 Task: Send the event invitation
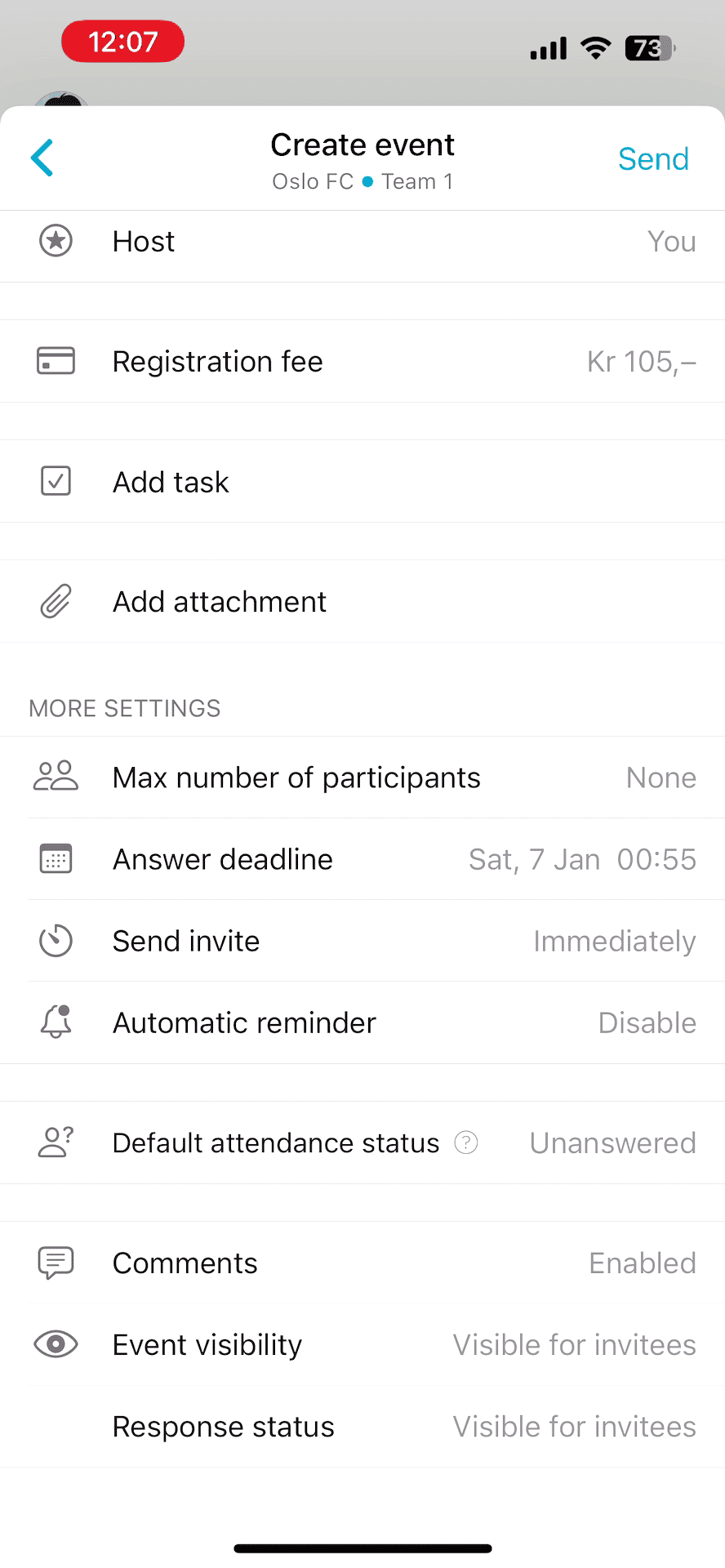653,158
